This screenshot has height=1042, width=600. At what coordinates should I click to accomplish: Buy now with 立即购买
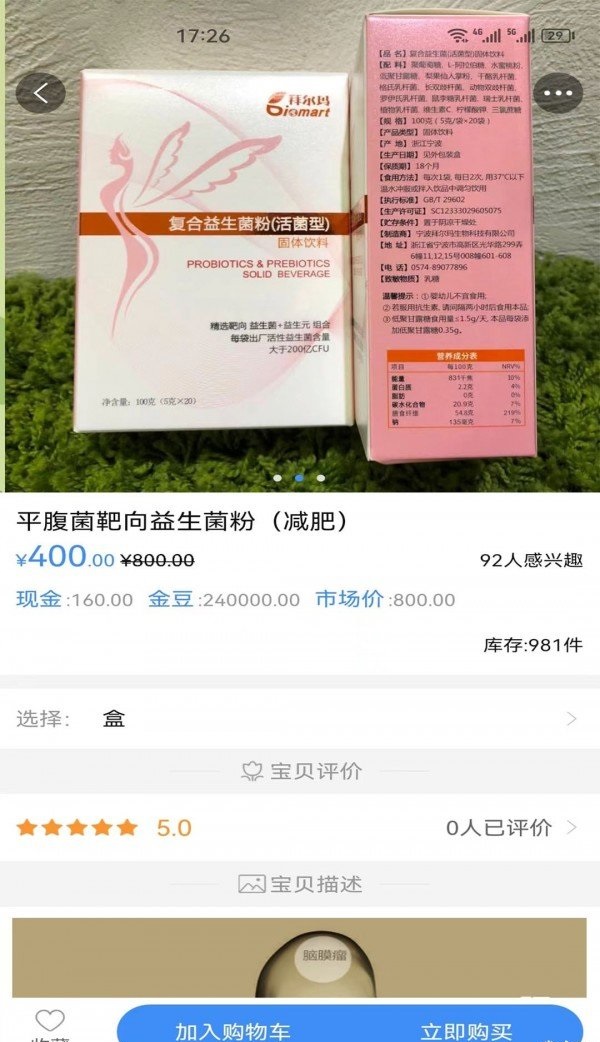pos(466,1028)
